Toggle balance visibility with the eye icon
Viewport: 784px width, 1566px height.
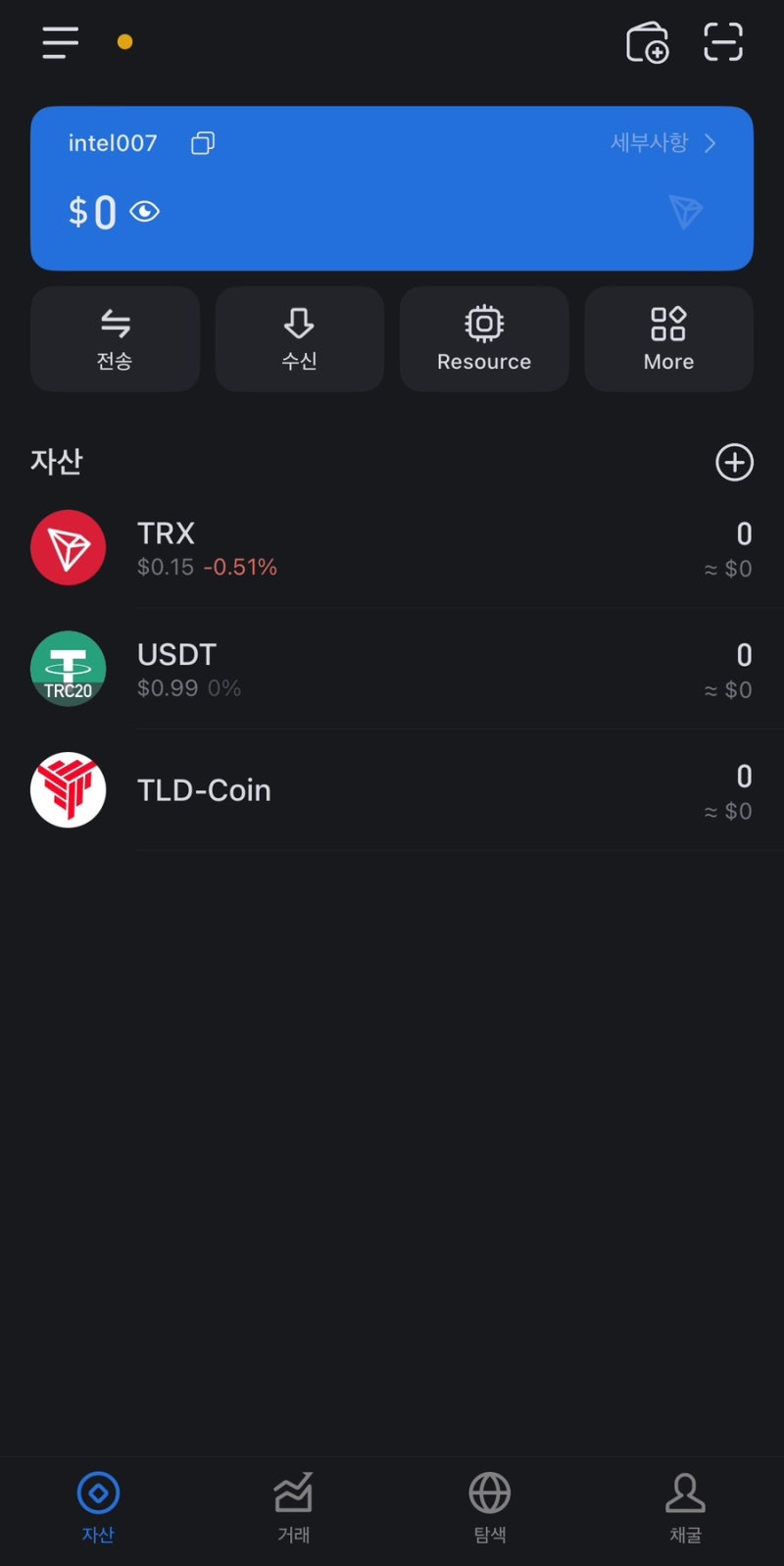tap(144, 211)
